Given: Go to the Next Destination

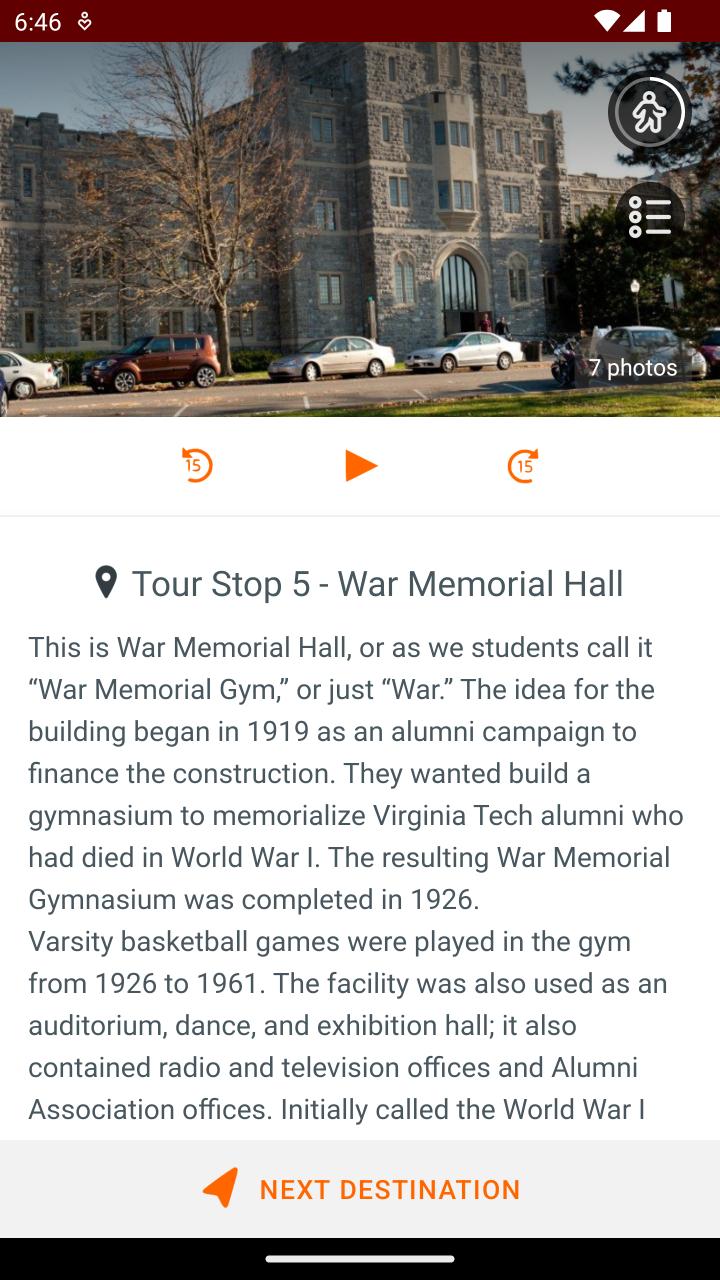Looking at the screenshot, I should click(x=360, y=1189).
